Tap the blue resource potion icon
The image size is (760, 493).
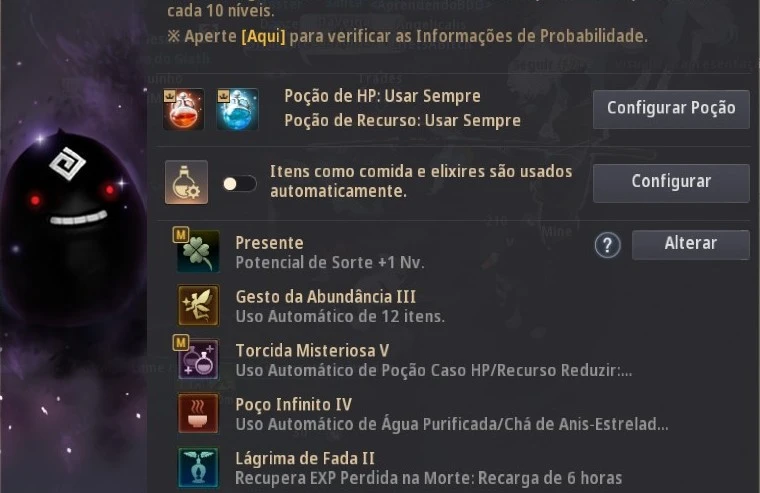point(238,109)
